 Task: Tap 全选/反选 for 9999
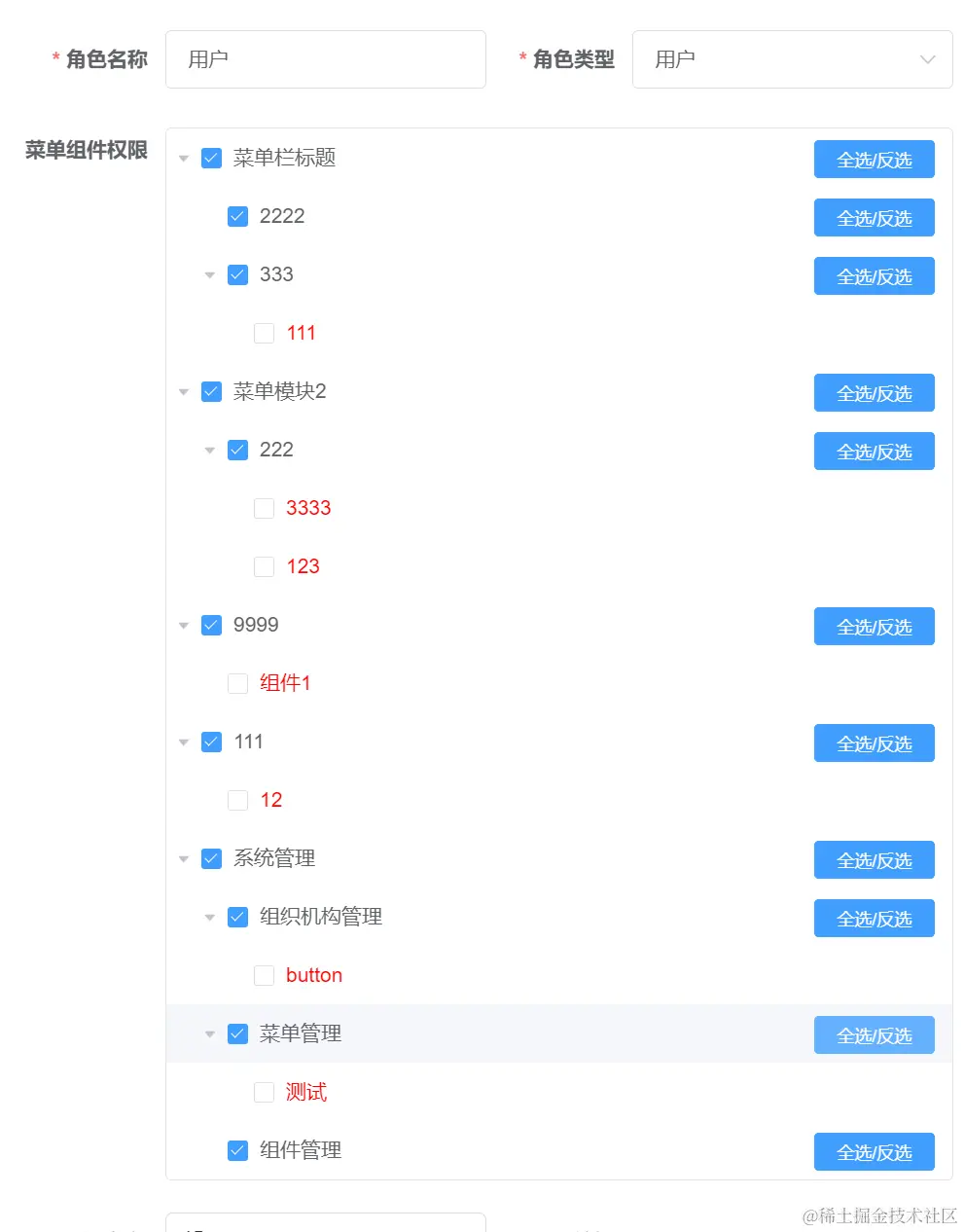tap(874, 627)
